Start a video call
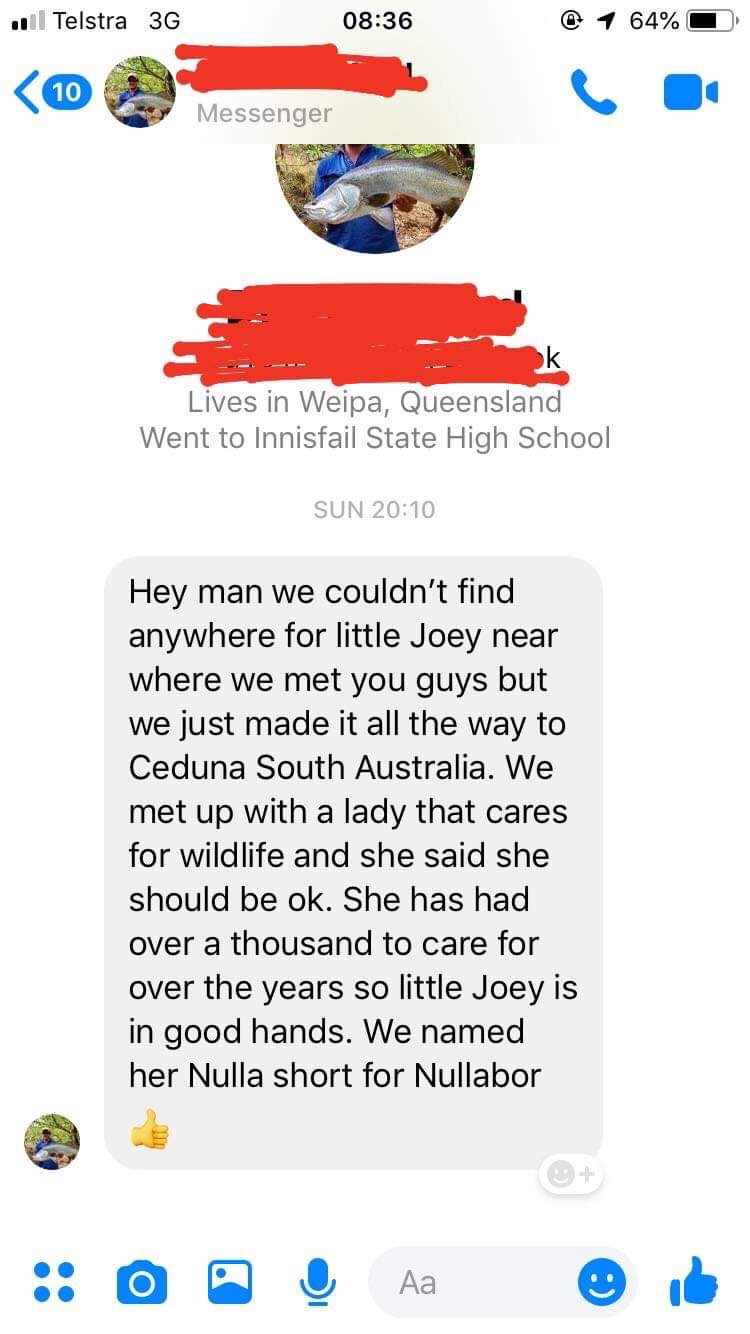This screenshot has height=1334, width=750. 690,92
